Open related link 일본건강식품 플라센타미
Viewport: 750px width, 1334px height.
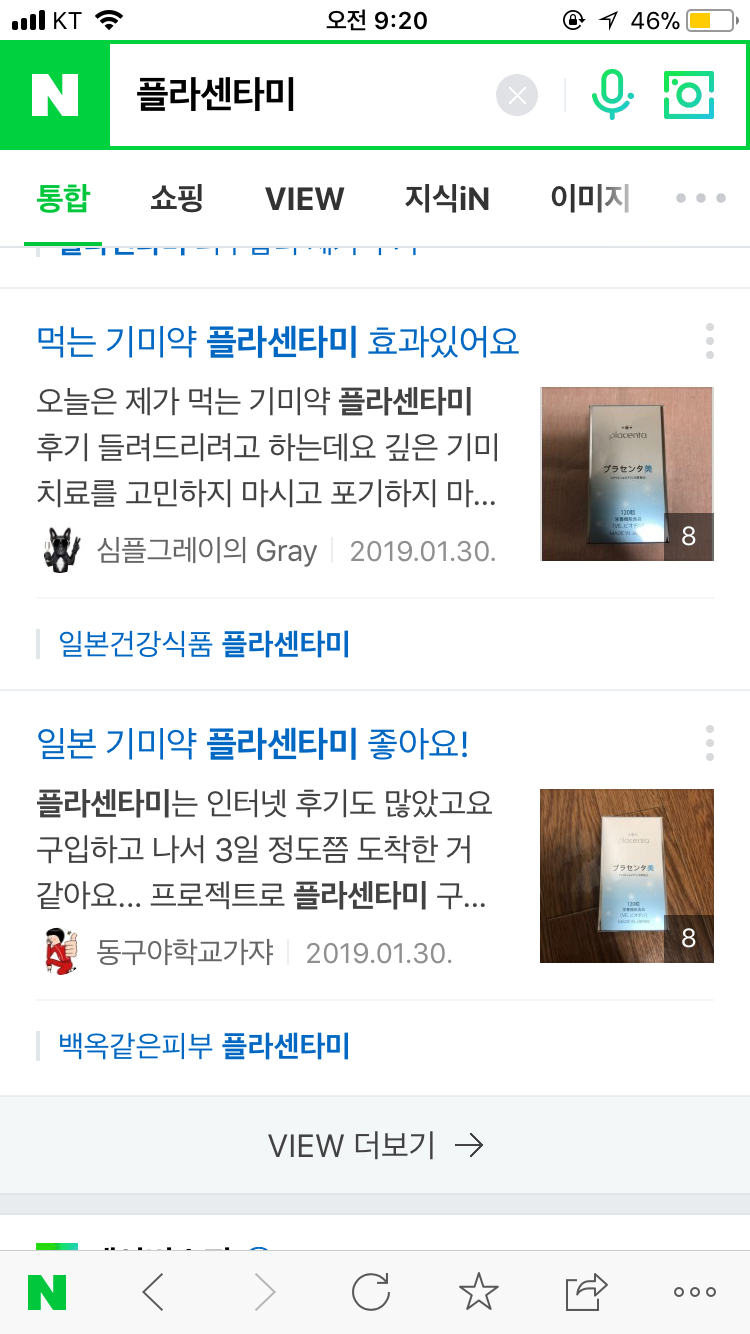click(204, 644)
